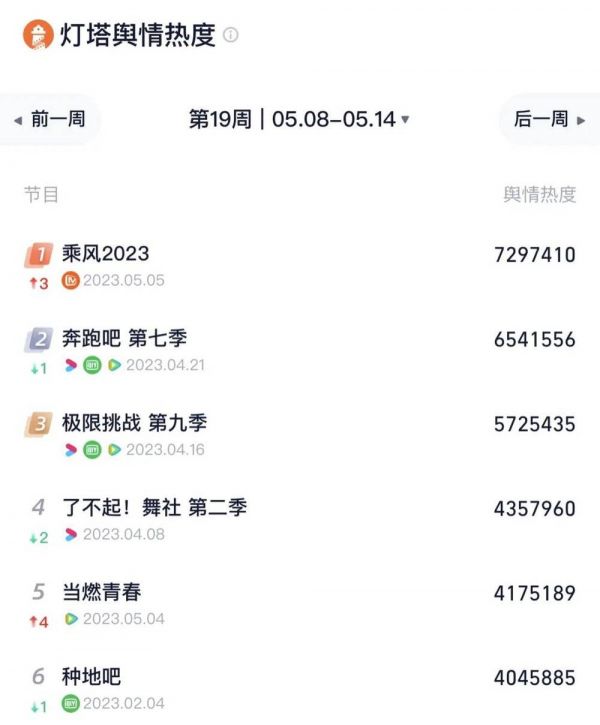The image size is (600, 725).
Task: Go to the next week (后一周)
Action: (549, 119)
